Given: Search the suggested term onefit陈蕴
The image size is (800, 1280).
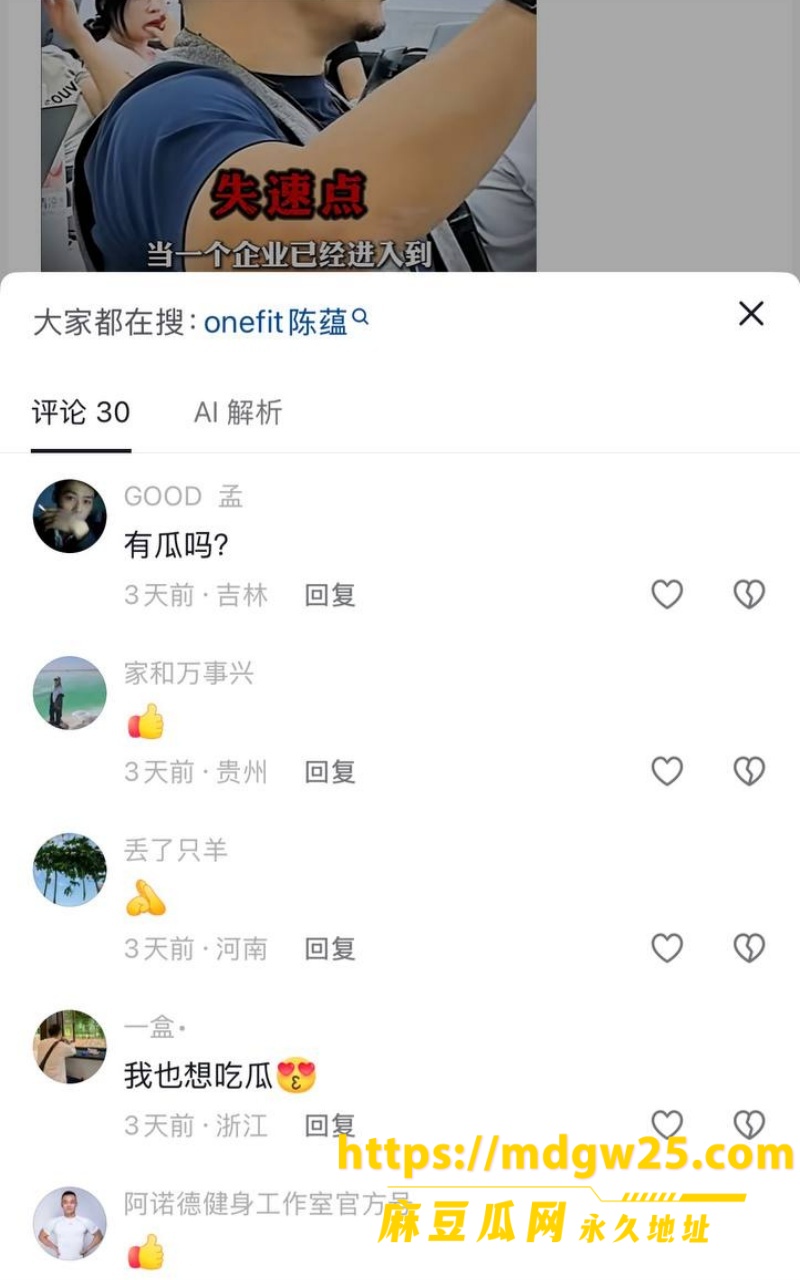Looking at the screenshot, I should coord(286,322).
